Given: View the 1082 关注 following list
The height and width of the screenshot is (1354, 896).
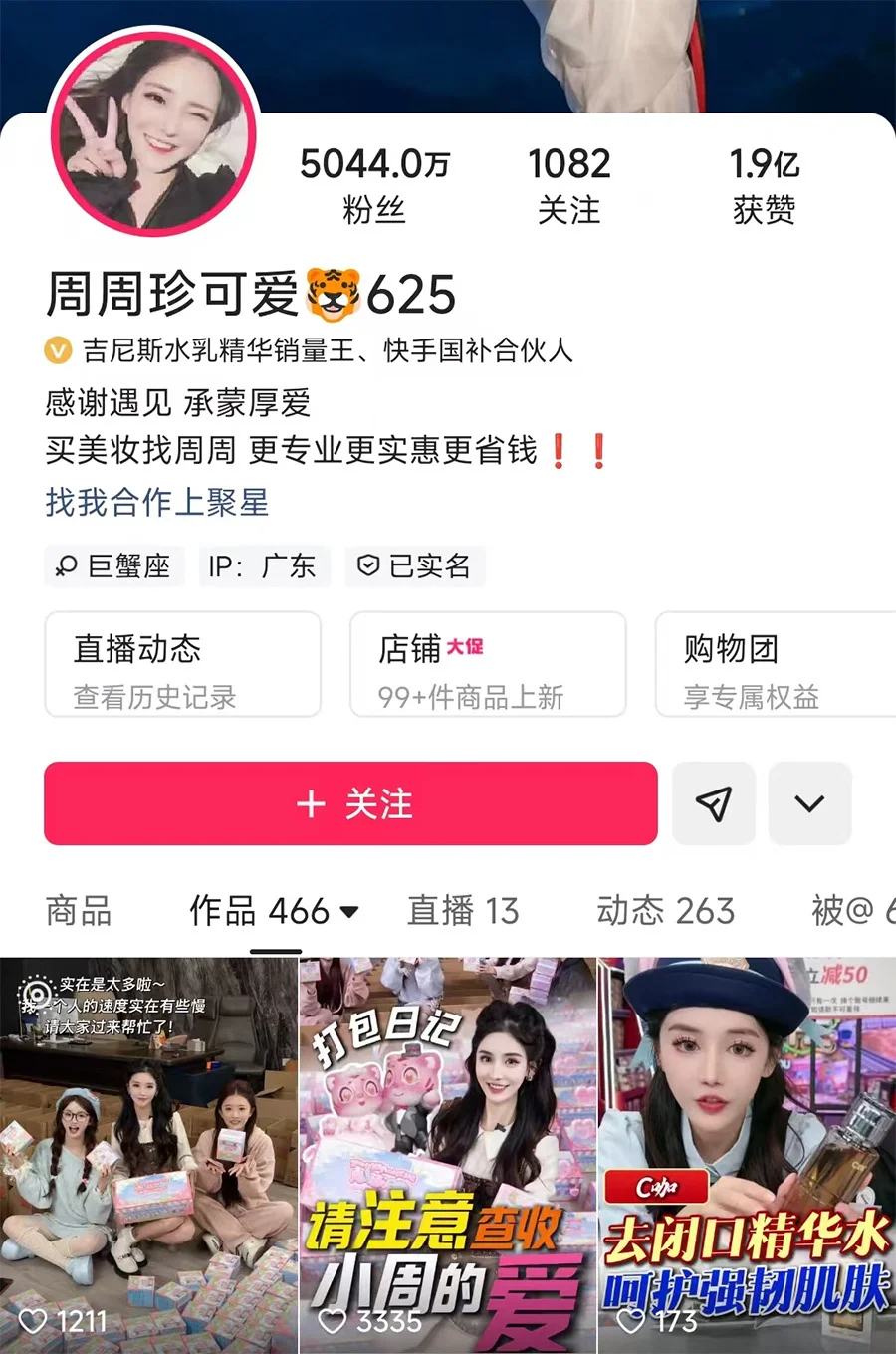Looking at the screenshot, I should pyautogui.click(x=568, y=185).
